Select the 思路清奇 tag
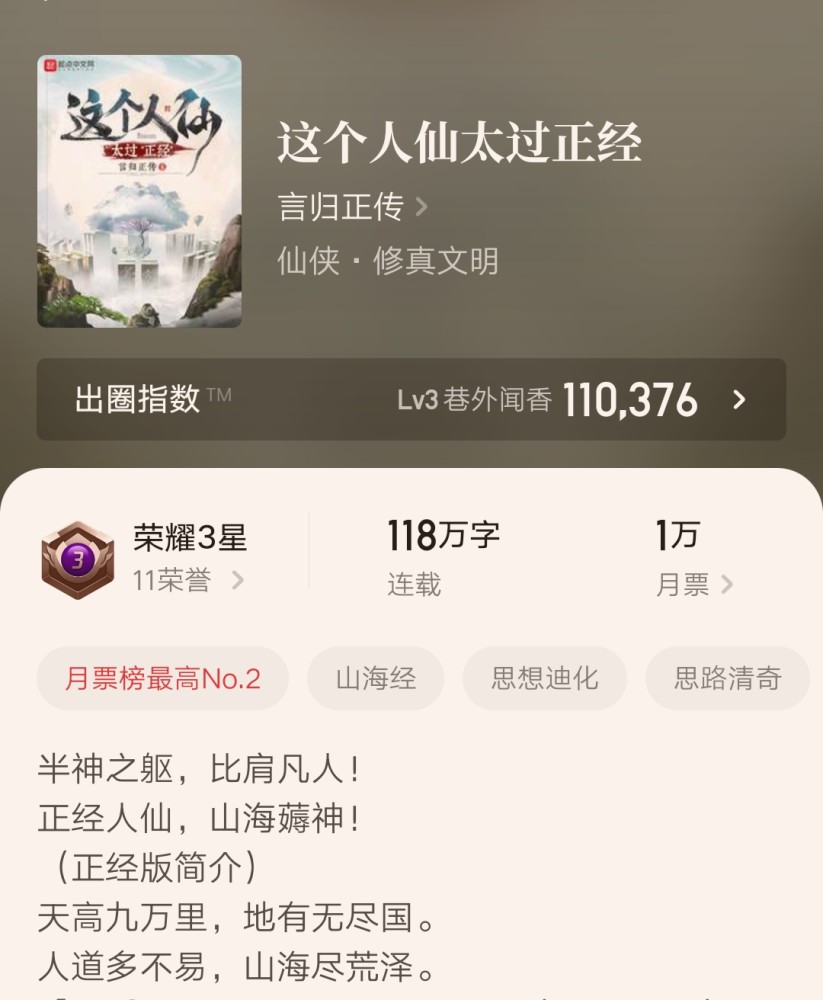The height and width of the screenshot is (1000, 823). [724, 678]
